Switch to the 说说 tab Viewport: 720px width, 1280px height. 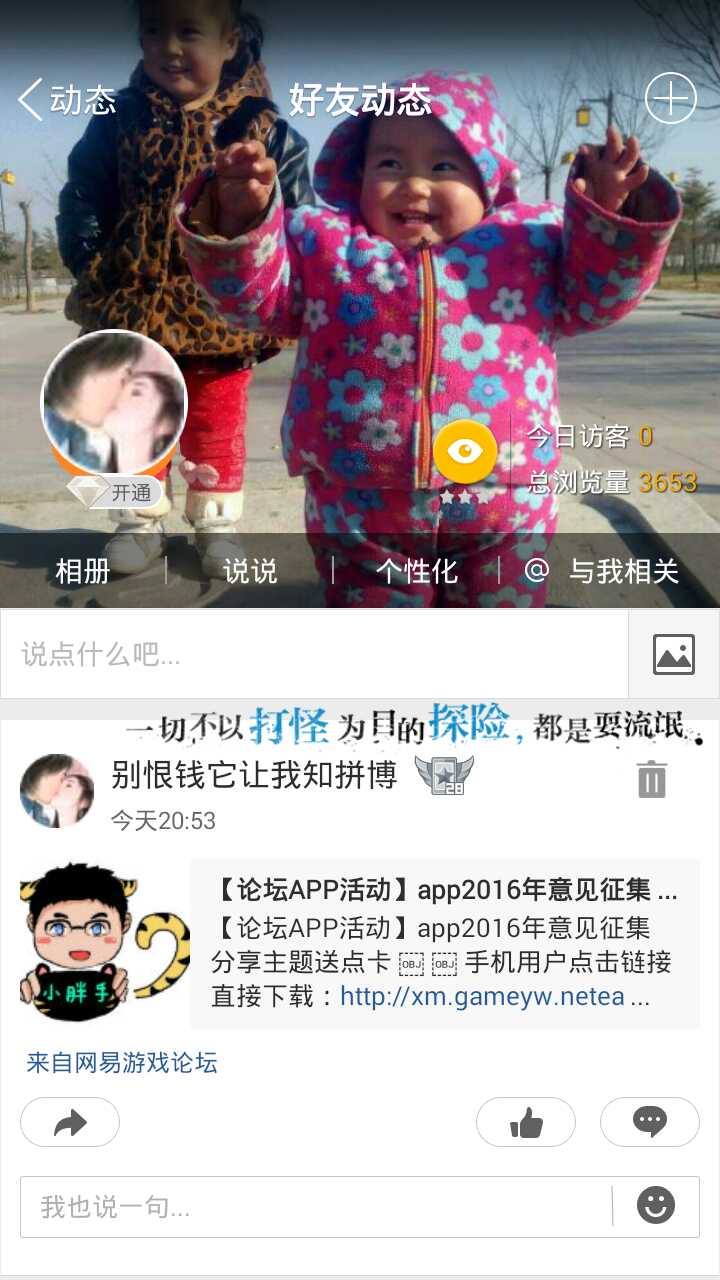(250, 571)
